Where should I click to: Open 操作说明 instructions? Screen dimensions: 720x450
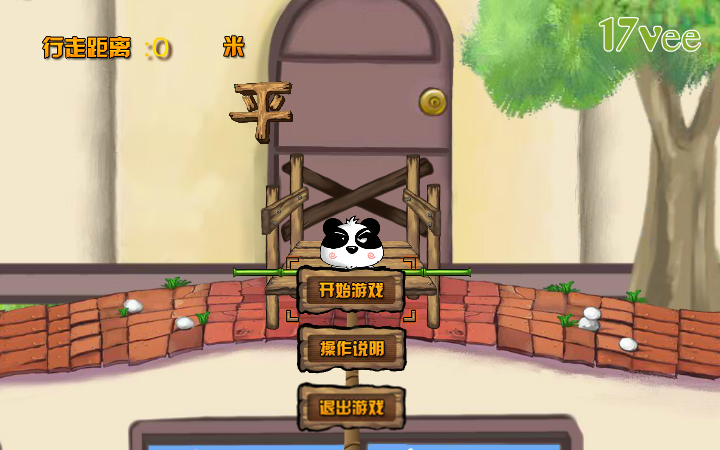coord(351,349)
